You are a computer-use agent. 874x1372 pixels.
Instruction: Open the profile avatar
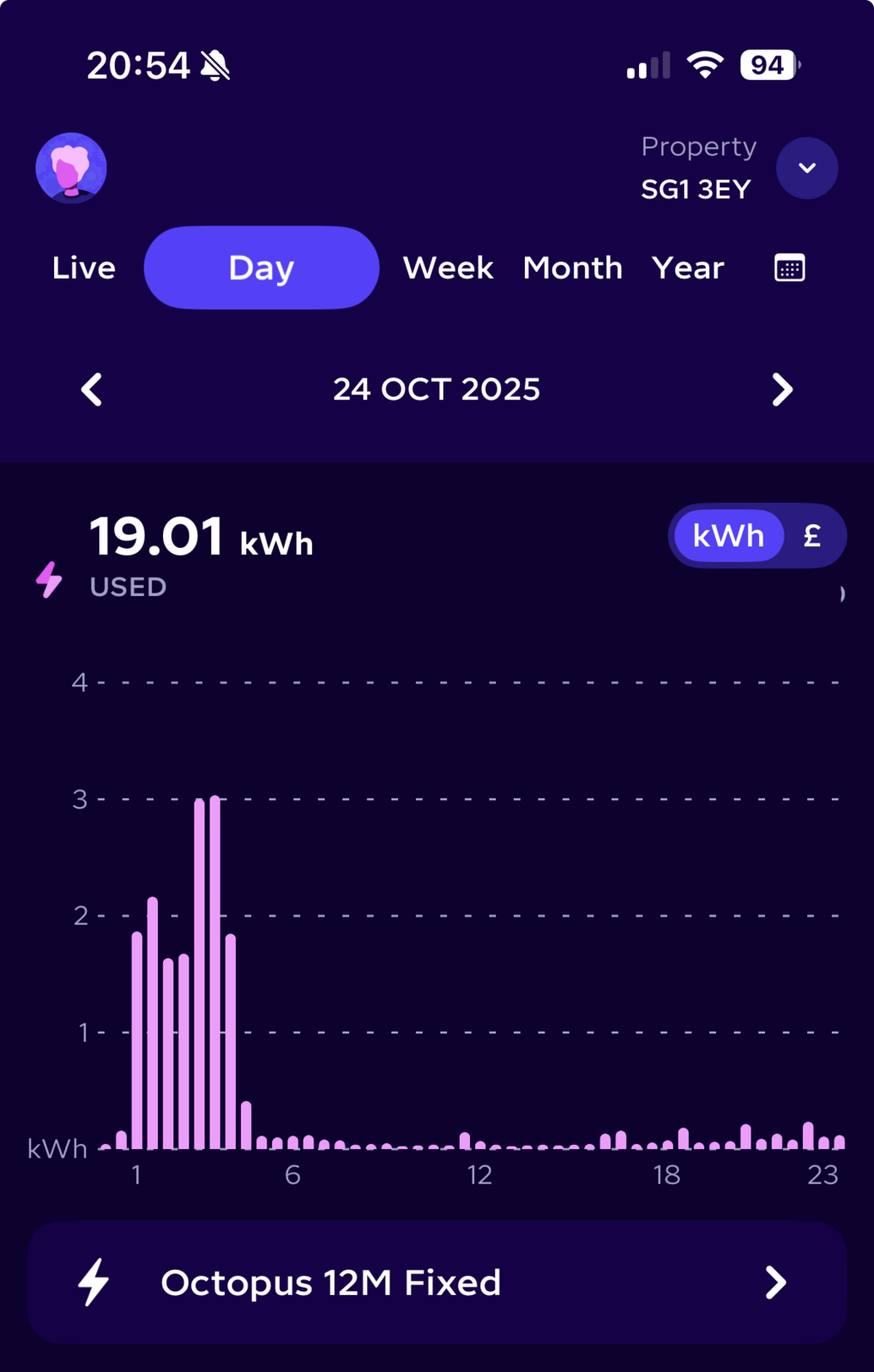71,168
